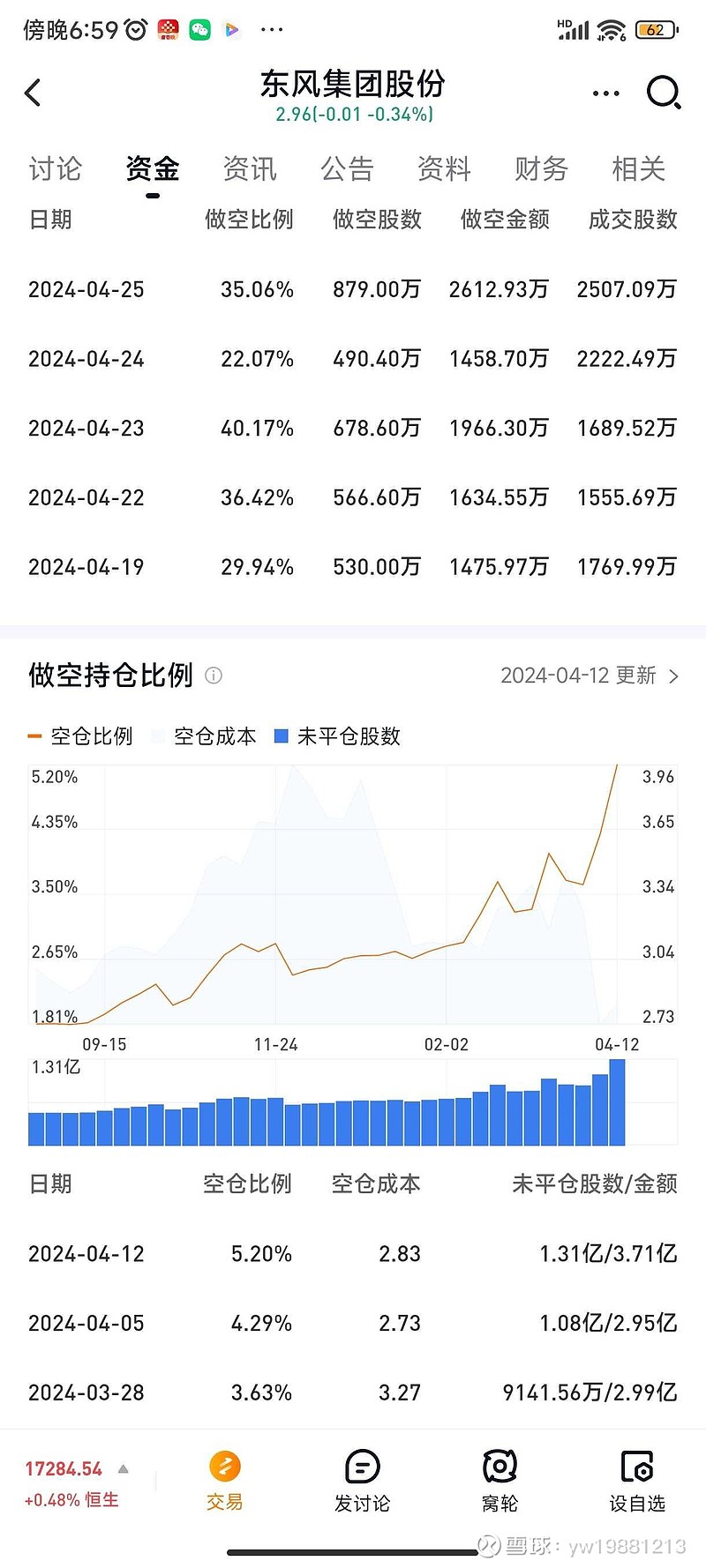Open search via the magnifier icon
The image size is (706, 1568).
coord(661,93)
